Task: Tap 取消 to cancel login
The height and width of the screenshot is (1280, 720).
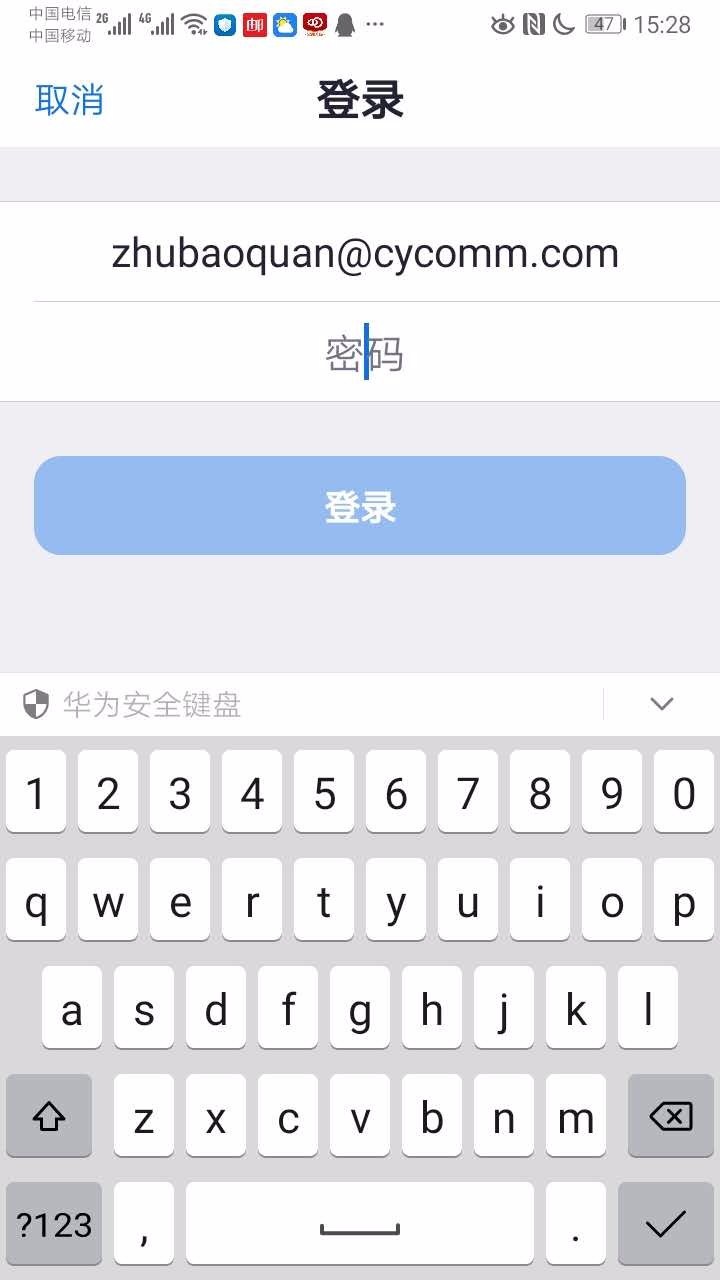Action: point(69,100)
